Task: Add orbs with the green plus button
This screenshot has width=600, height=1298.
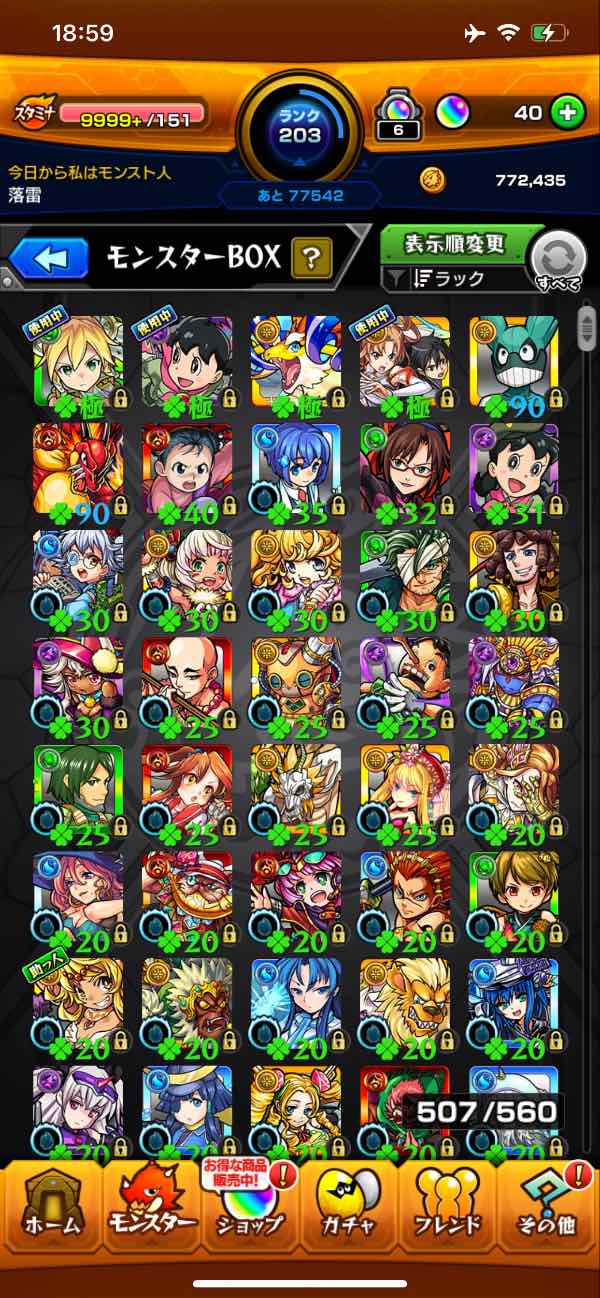Action: [567, 113]
